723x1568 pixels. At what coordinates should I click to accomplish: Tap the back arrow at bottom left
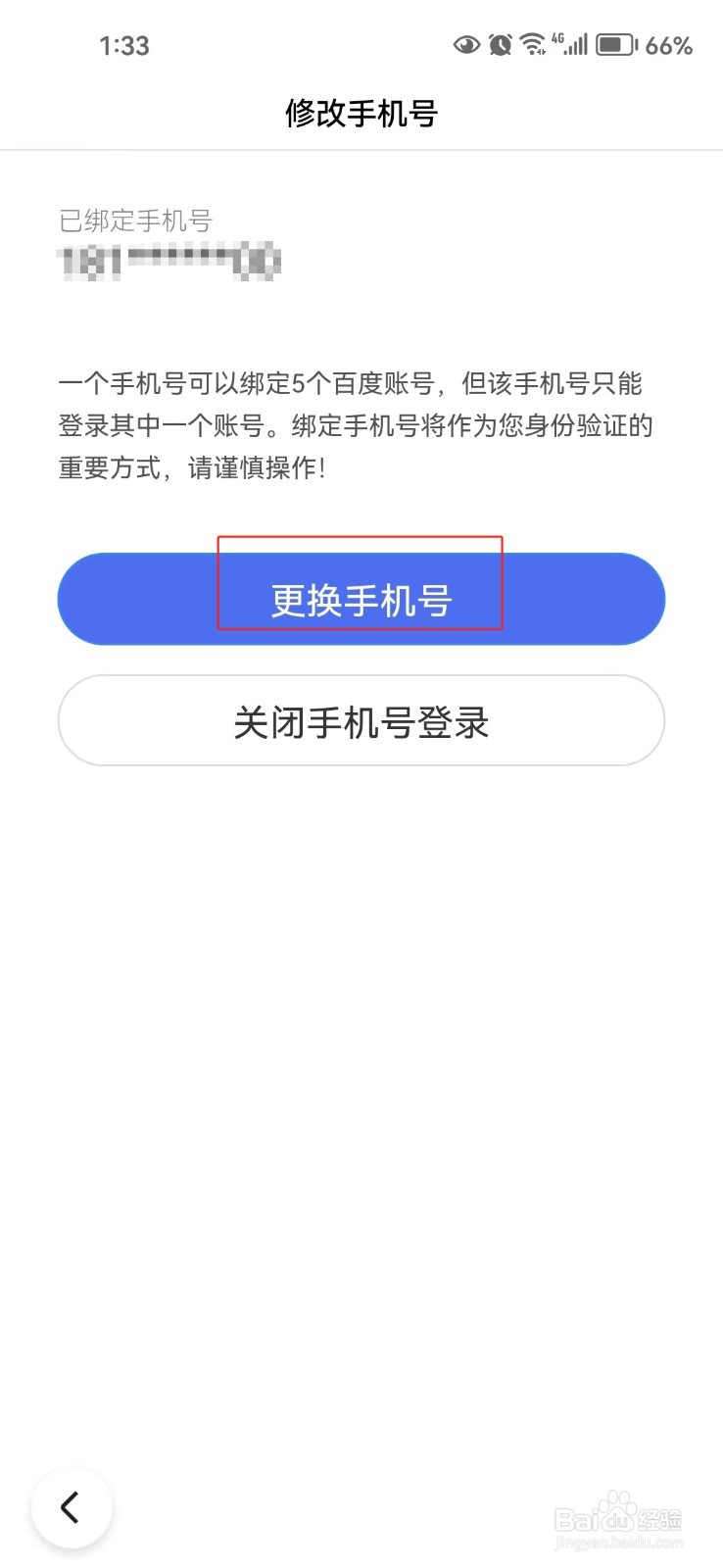(72, 1508)
